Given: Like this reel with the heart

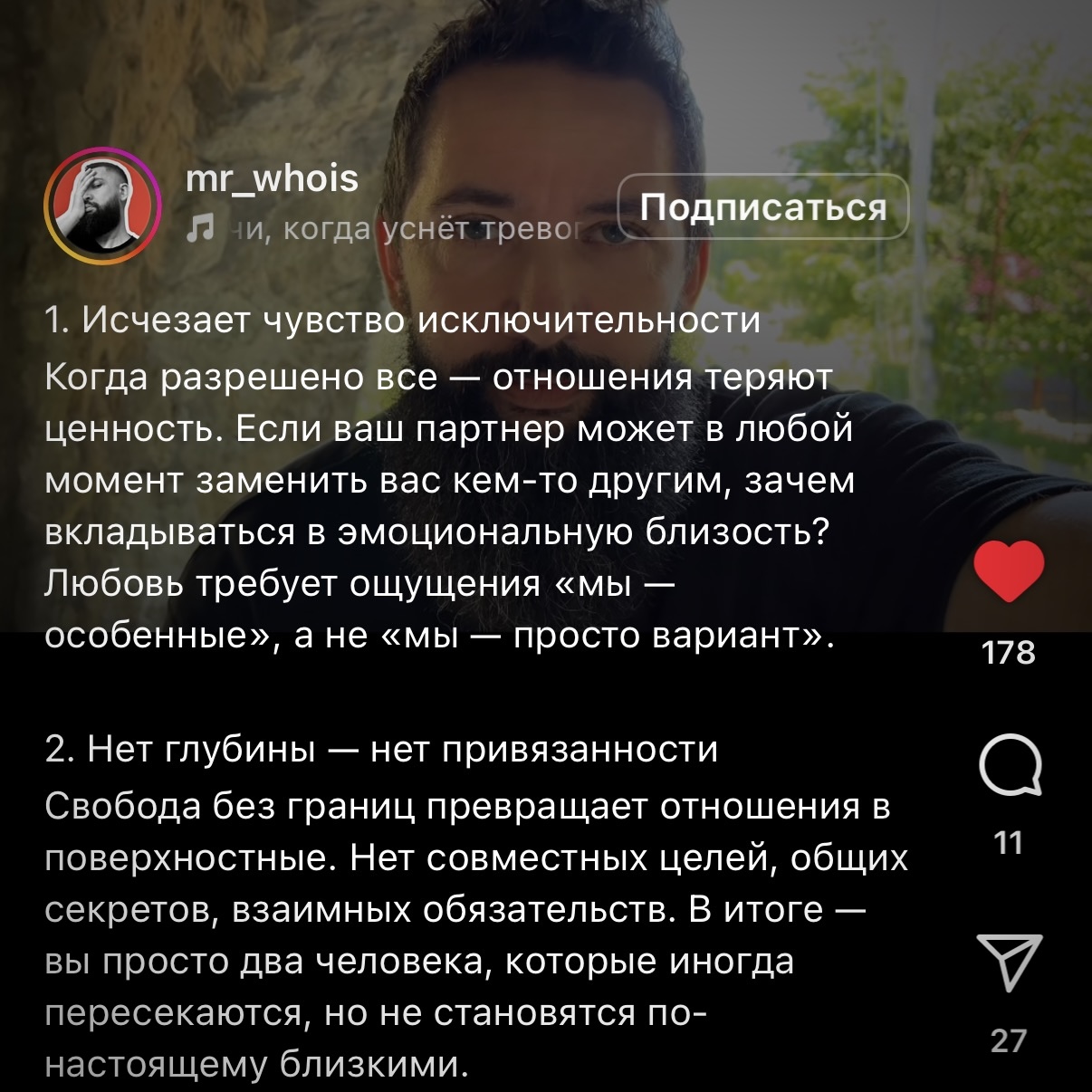Looking at the screenshot, I should 1009,571.
